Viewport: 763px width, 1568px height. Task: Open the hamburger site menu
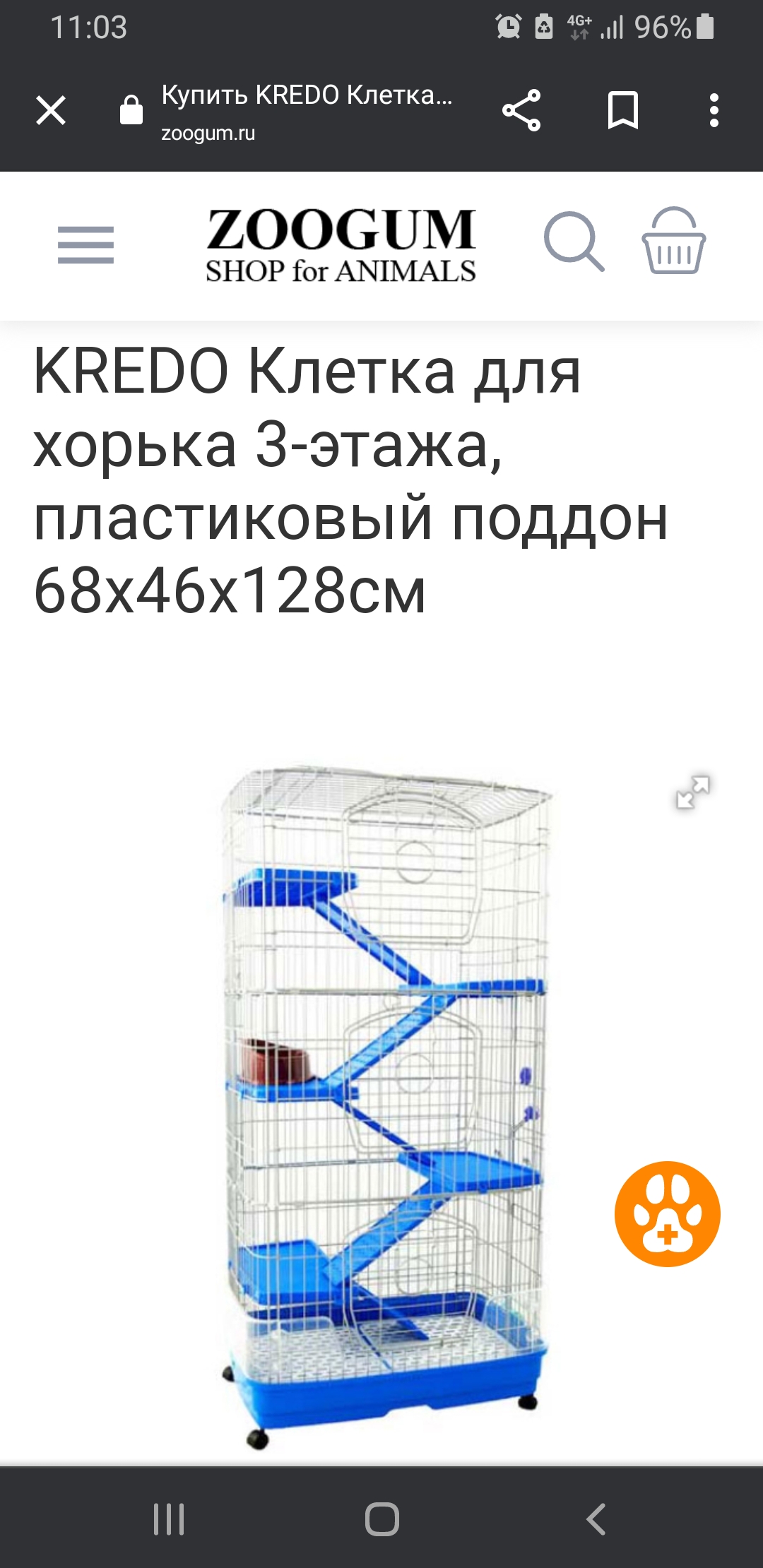click(x=85, y=245)
